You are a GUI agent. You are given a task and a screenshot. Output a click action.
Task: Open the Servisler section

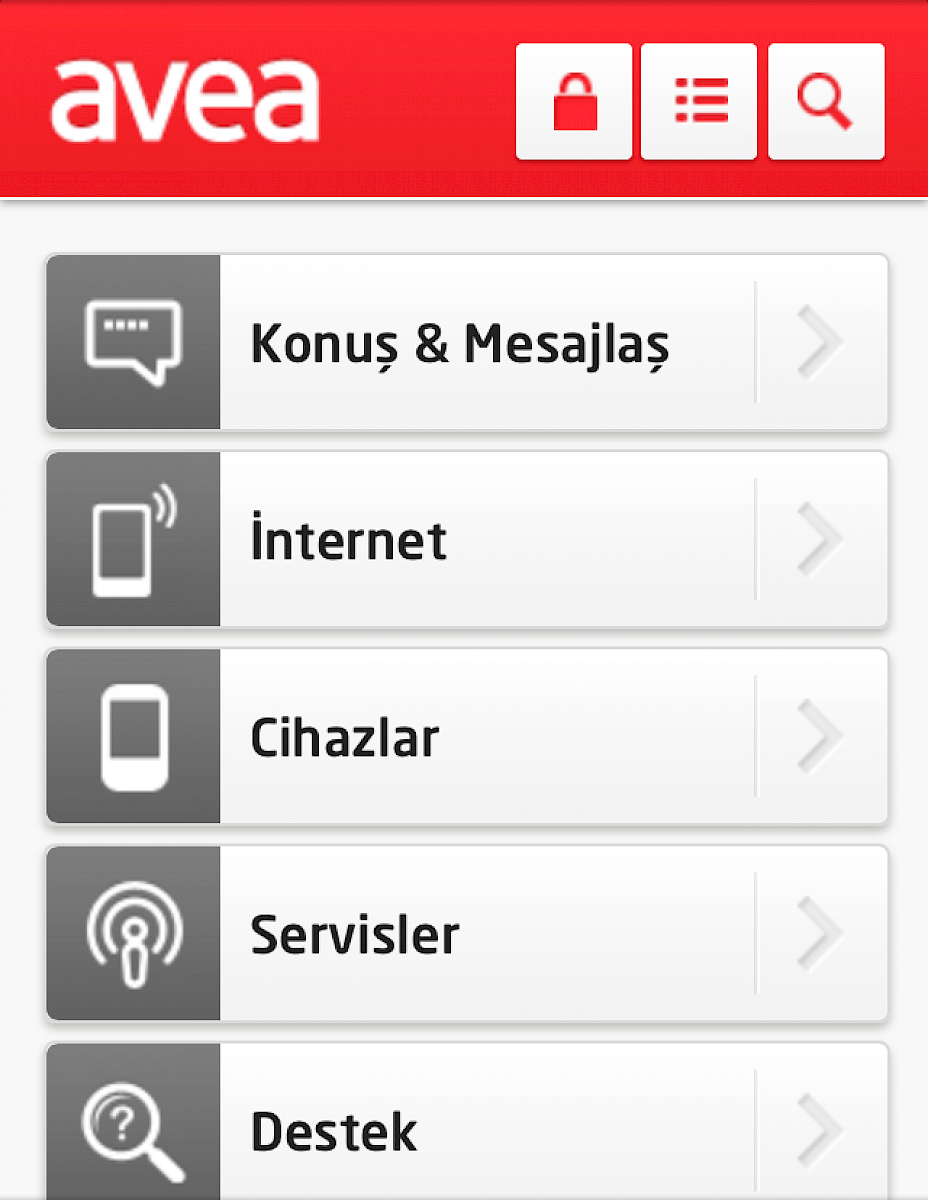pyautogui.click(x=467, y=934)
